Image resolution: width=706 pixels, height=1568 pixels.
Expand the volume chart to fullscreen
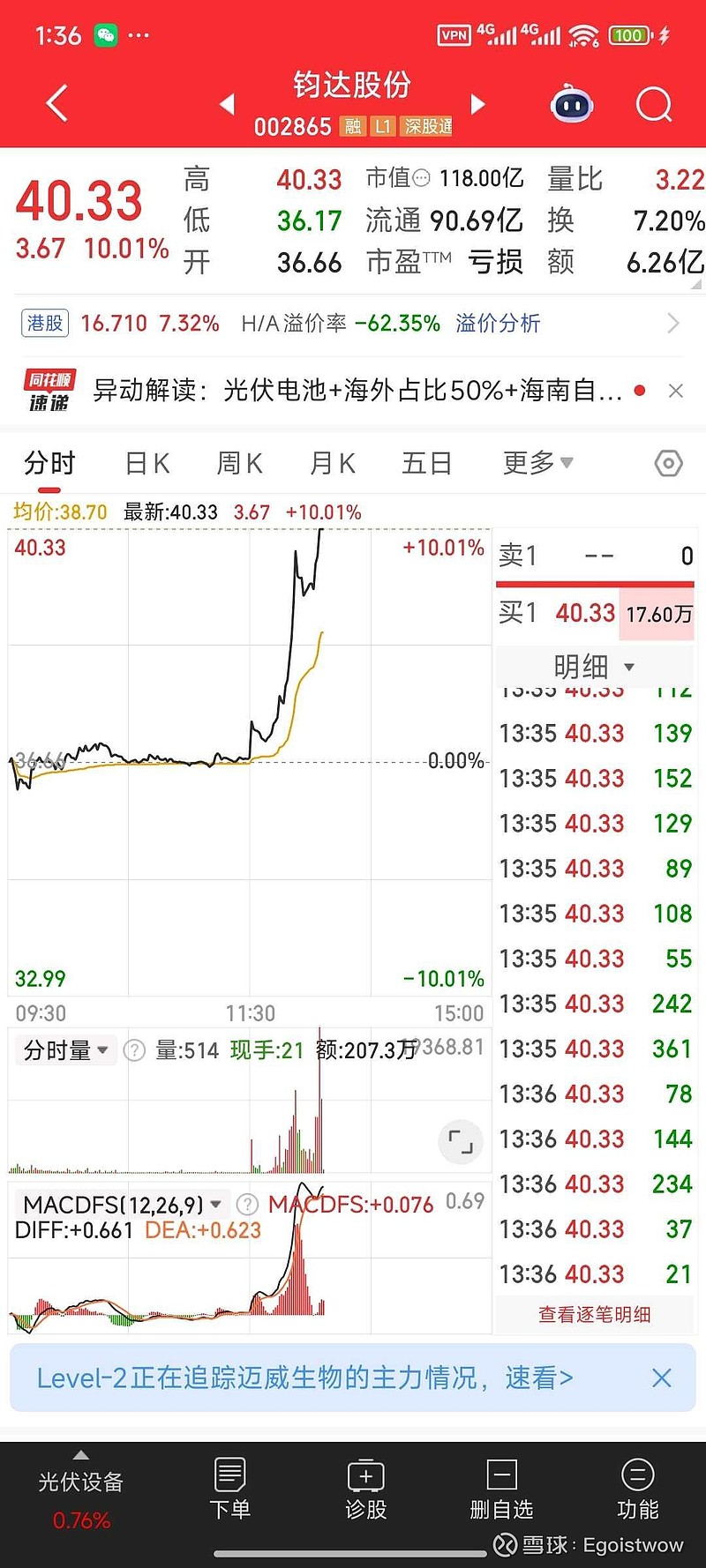460,1141
